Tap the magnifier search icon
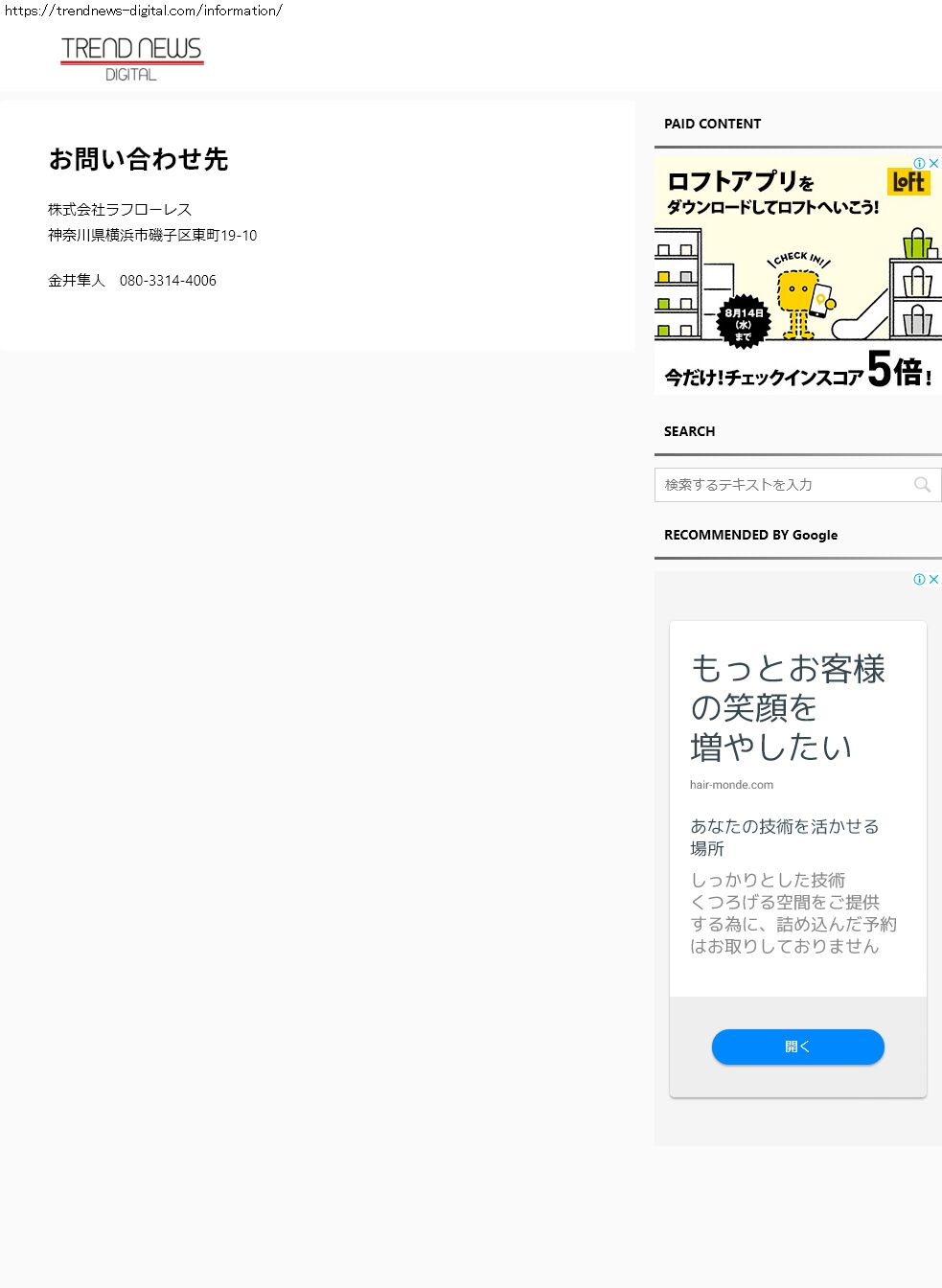The image size is (942, 1288). pyautogui.click(x=922, y=485)
